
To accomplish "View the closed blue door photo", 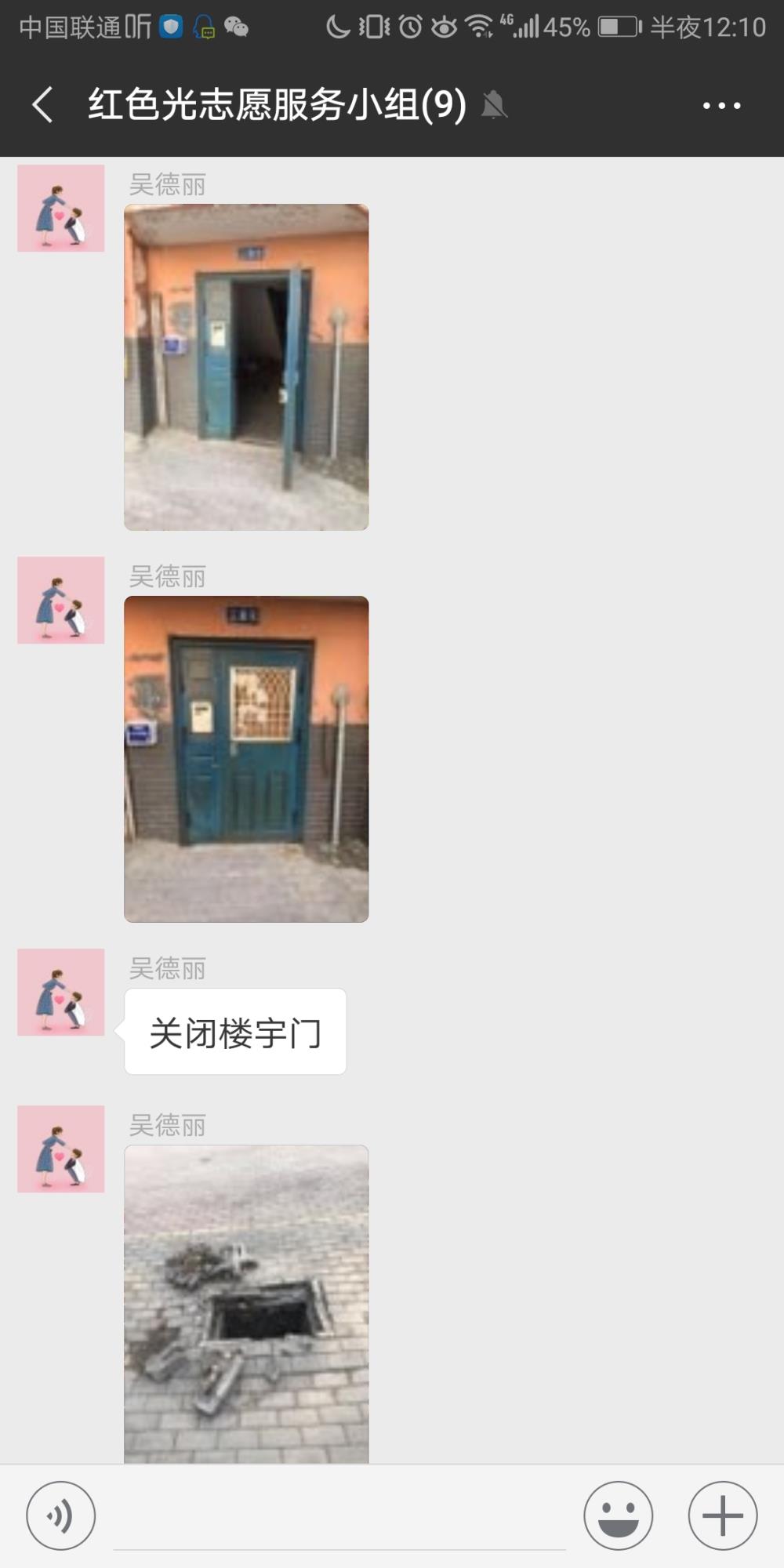I will click(246, 759).
